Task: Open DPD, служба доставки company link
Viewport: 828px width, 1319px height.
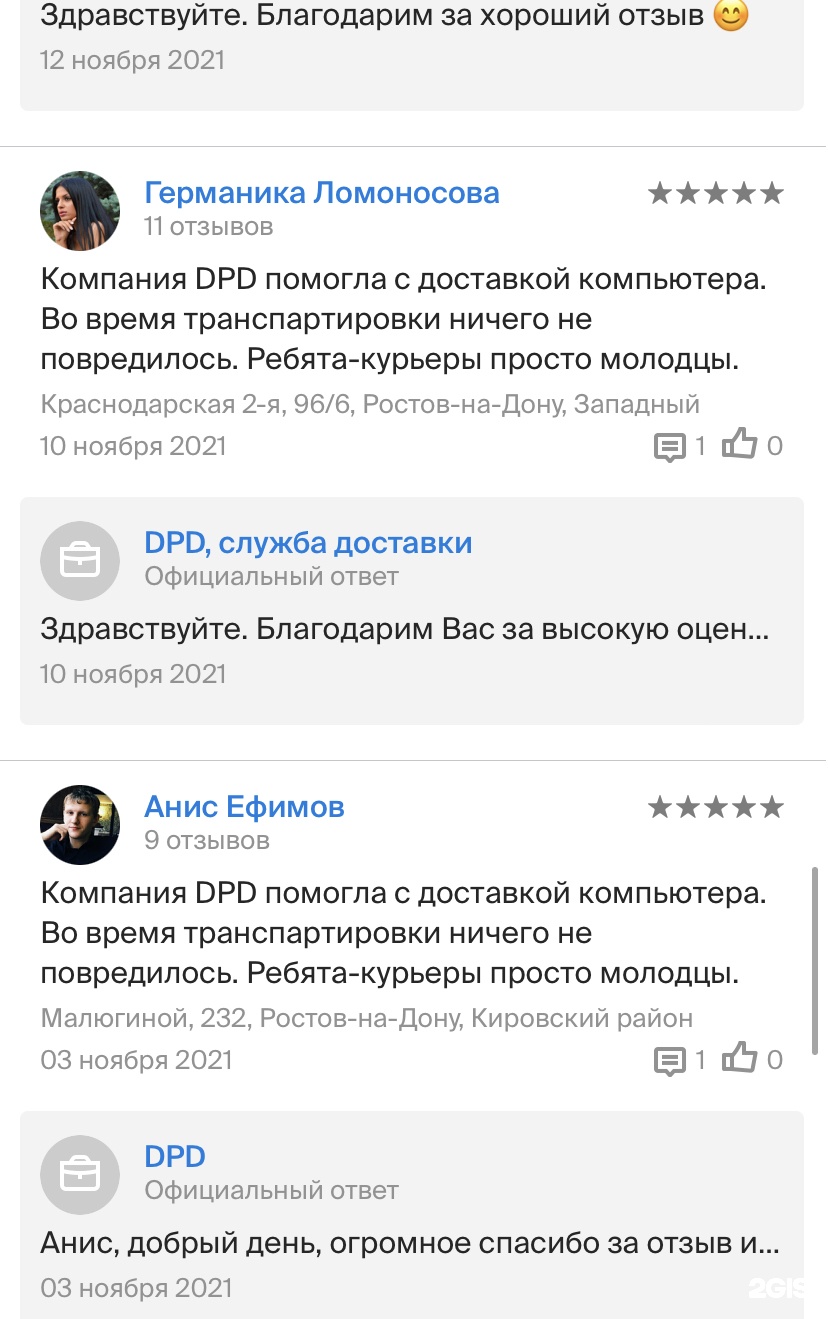Action: click(308, 543)
